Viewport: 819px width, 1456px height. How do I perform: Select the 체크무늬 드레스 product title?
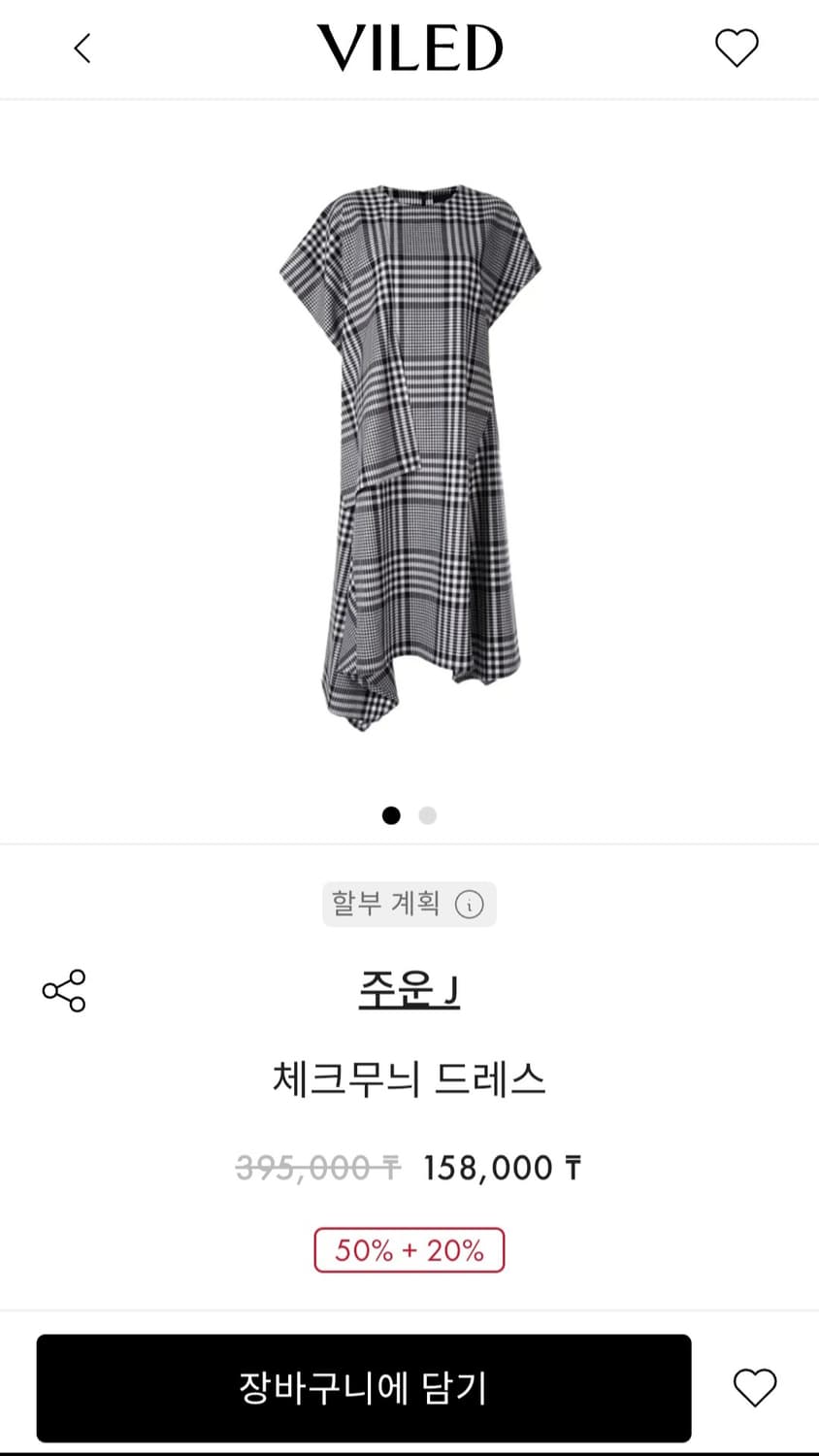point(409,1077)
